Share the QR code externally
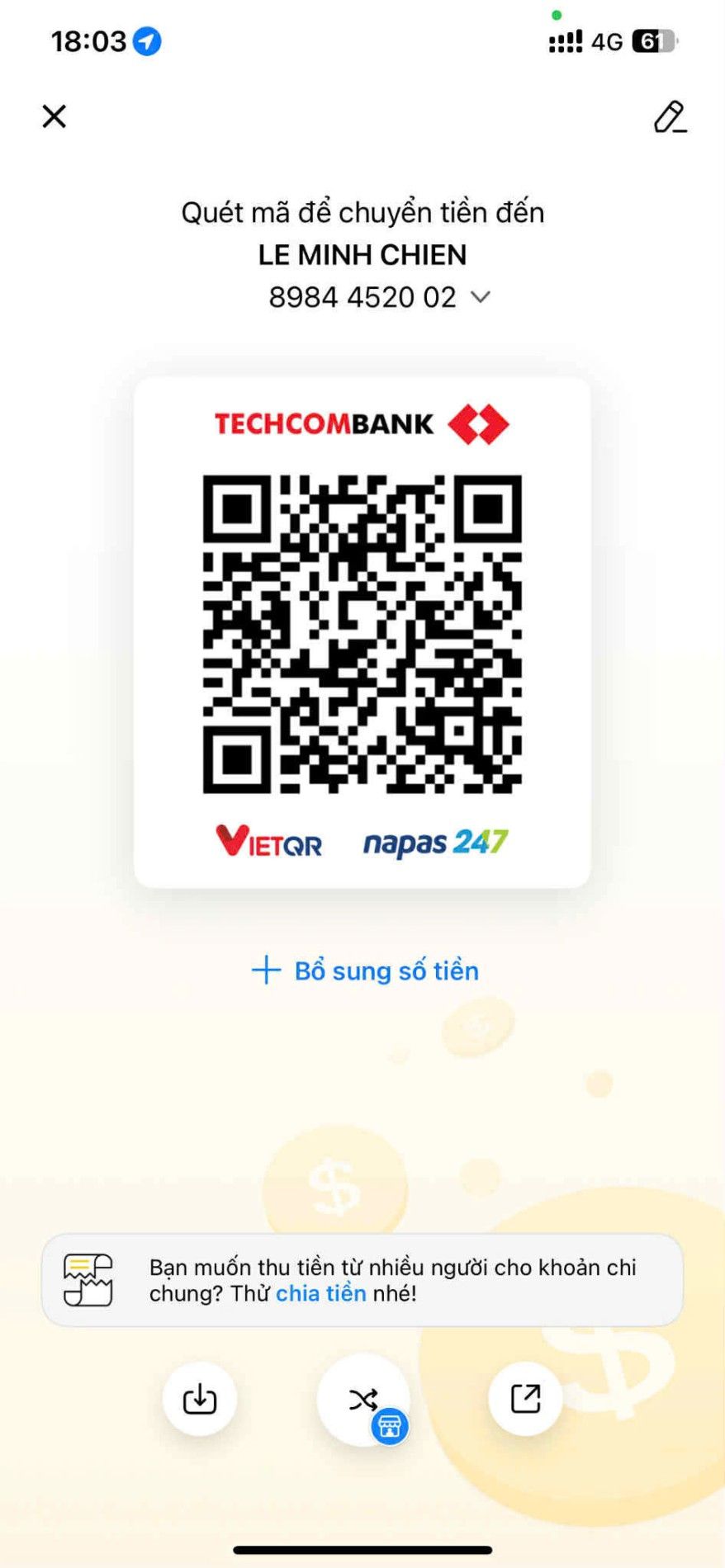Image resolution: width=725 pixels, height=1568 pixels. coord(525,1399)
